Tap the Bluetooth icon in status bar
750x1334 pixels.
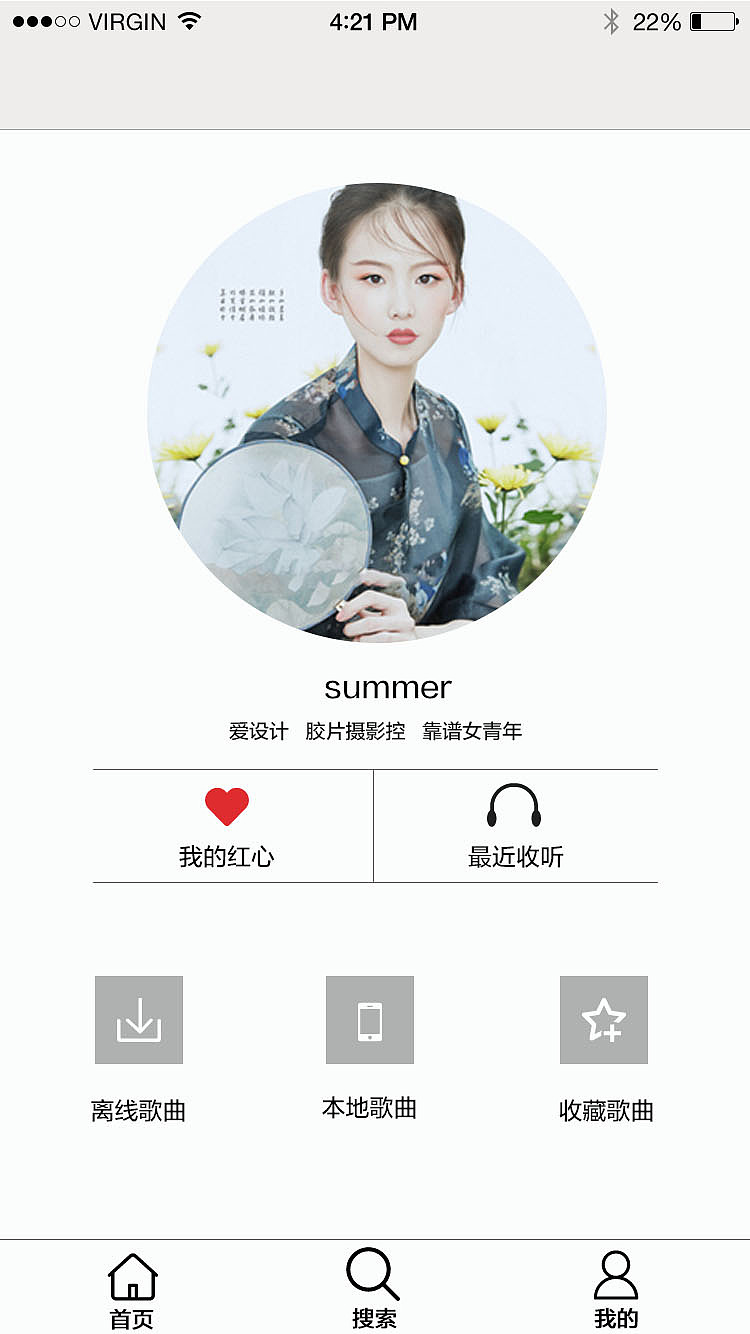coord(610,19)
